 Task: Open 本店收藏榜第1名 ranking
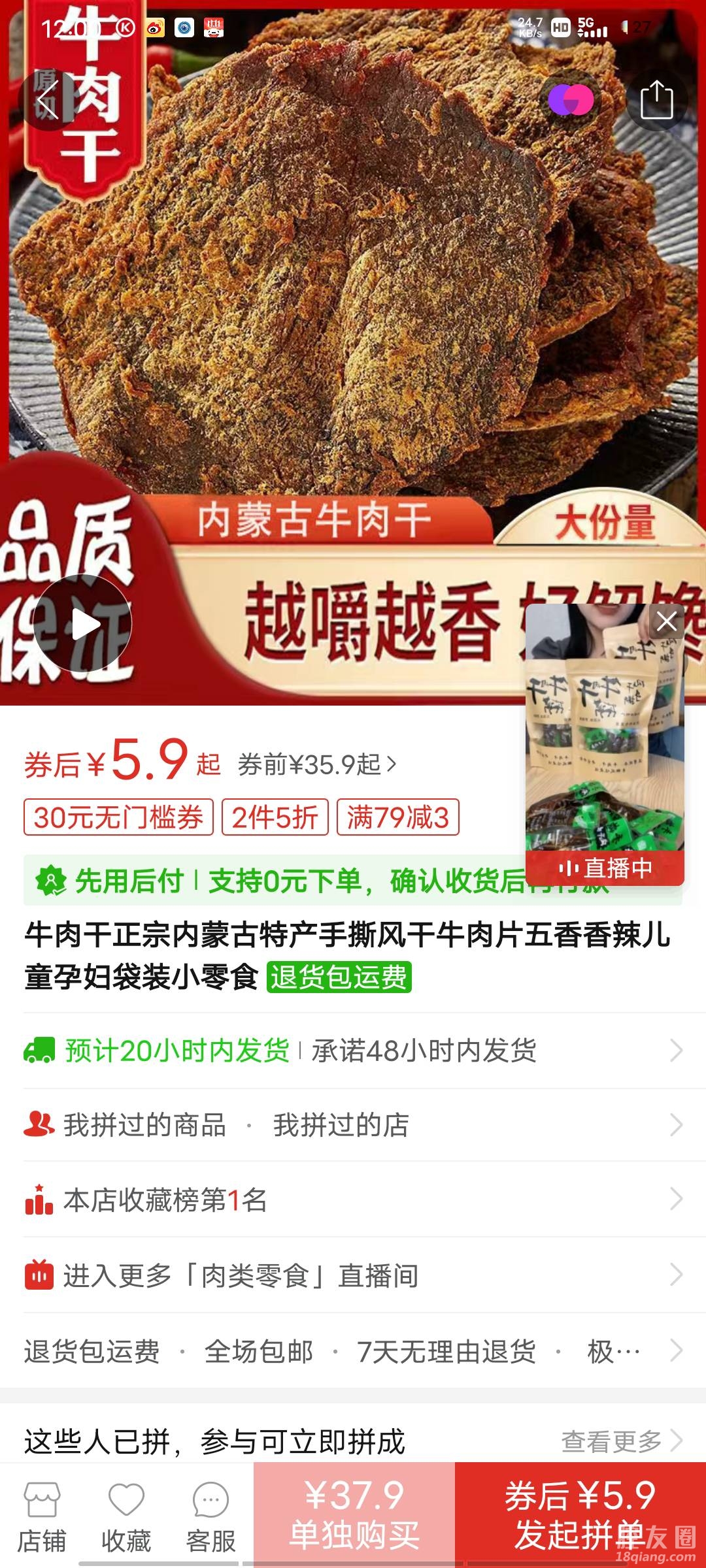(x=353, y=1200)
